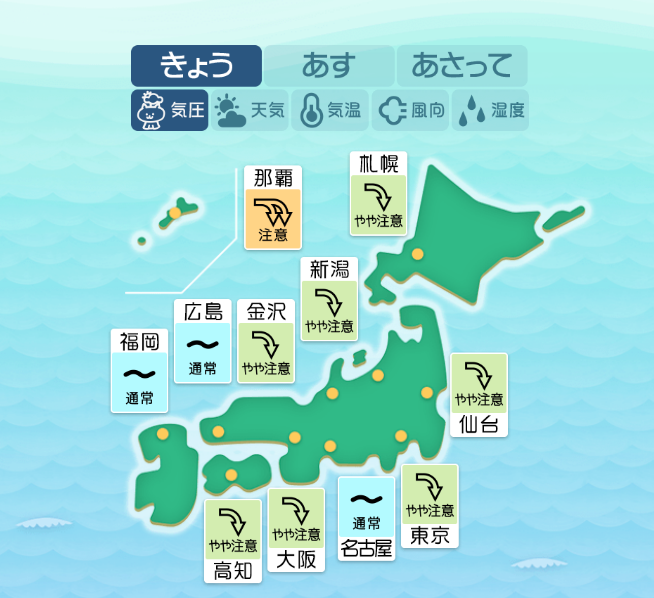654x598 pixels.
Task: Switch to the あす tab
Action: 328,66
